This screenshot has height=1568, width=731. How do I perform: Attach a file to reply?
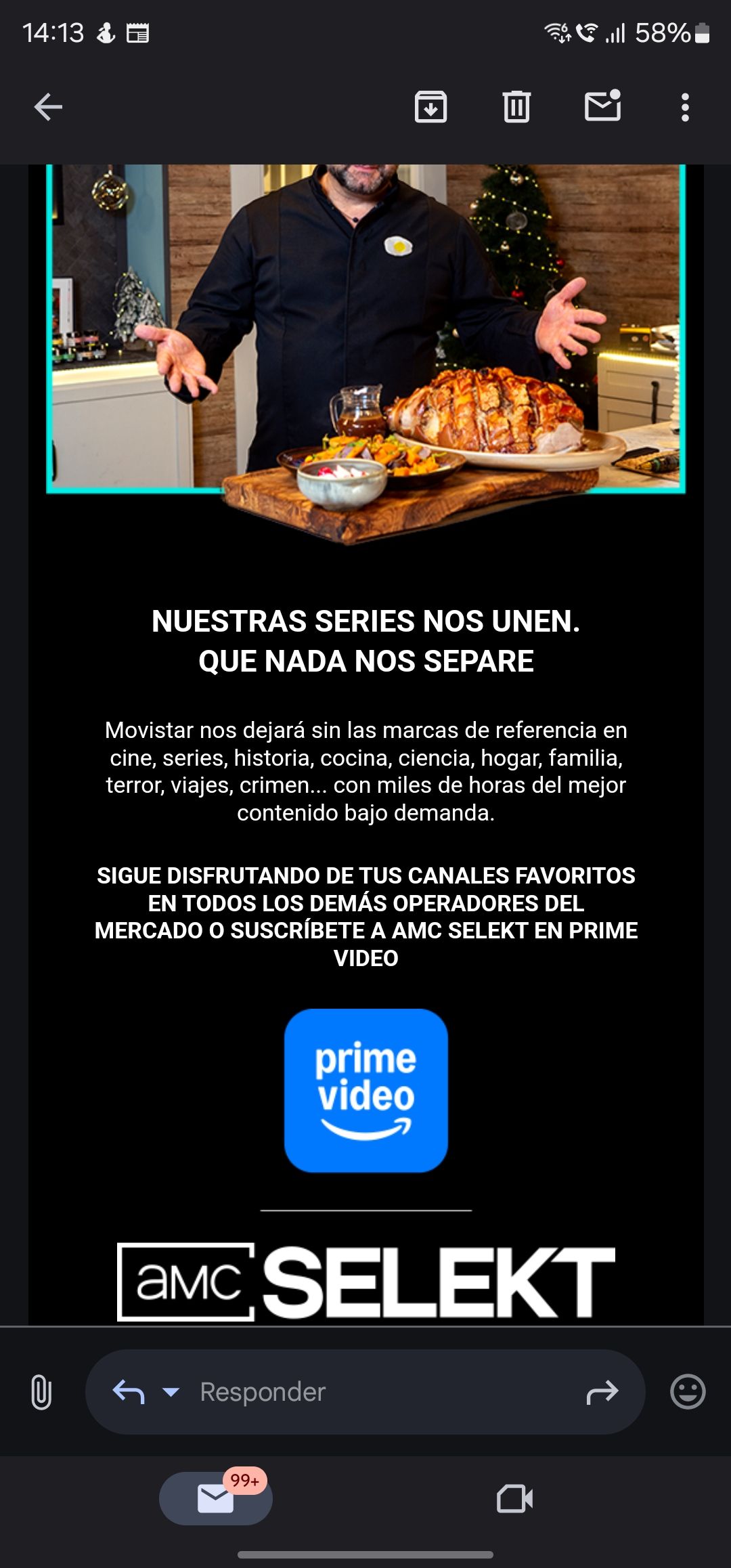[41, 1392]
